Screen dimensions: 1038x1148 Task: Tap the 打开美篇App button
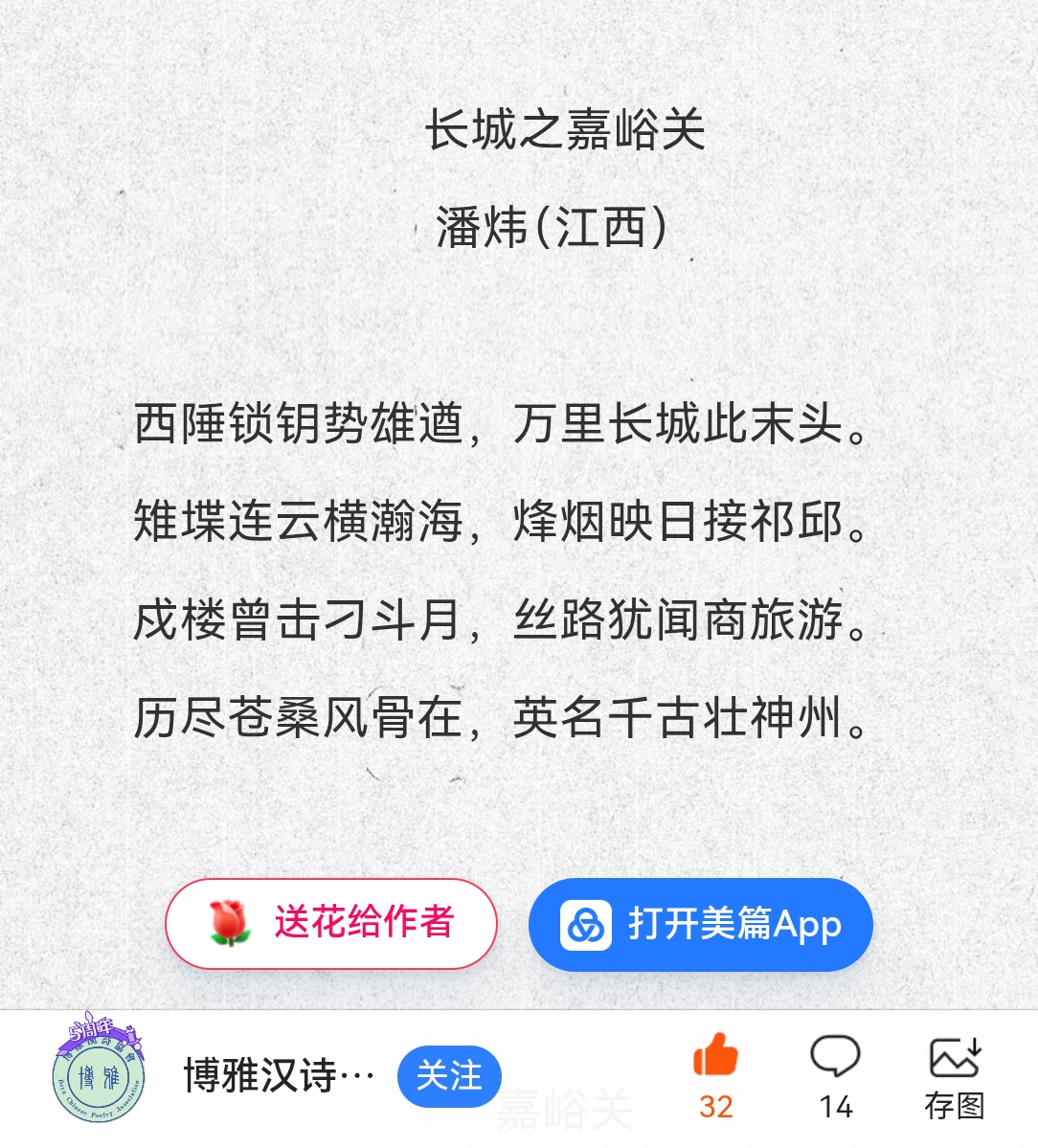pos(700,925)
